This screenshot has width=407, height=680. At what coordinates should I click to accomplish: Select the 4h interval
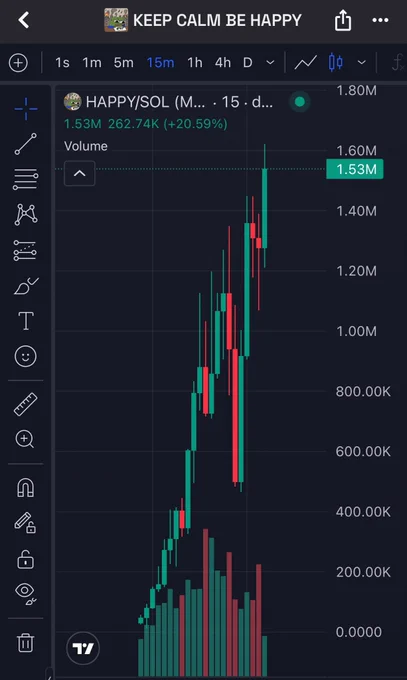pyautogui.click(x=223, y=63)
